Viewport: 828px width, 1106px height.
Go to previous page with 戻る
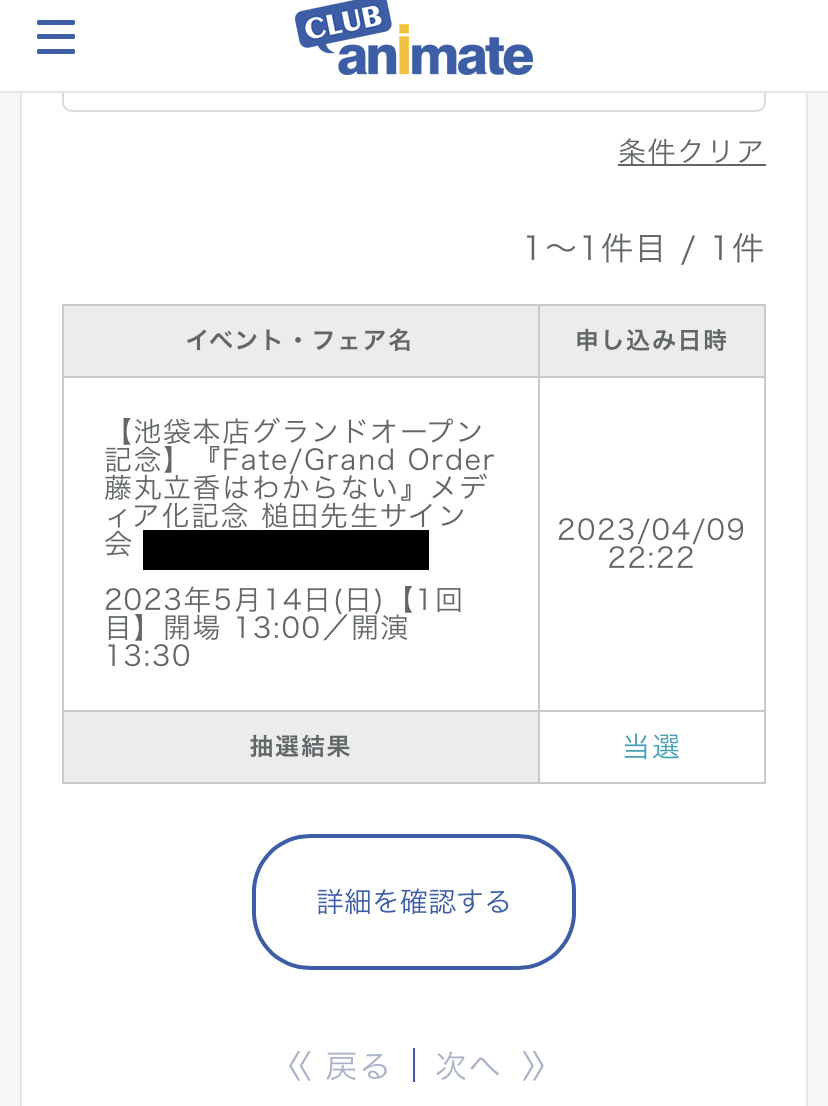[340, 1066]
